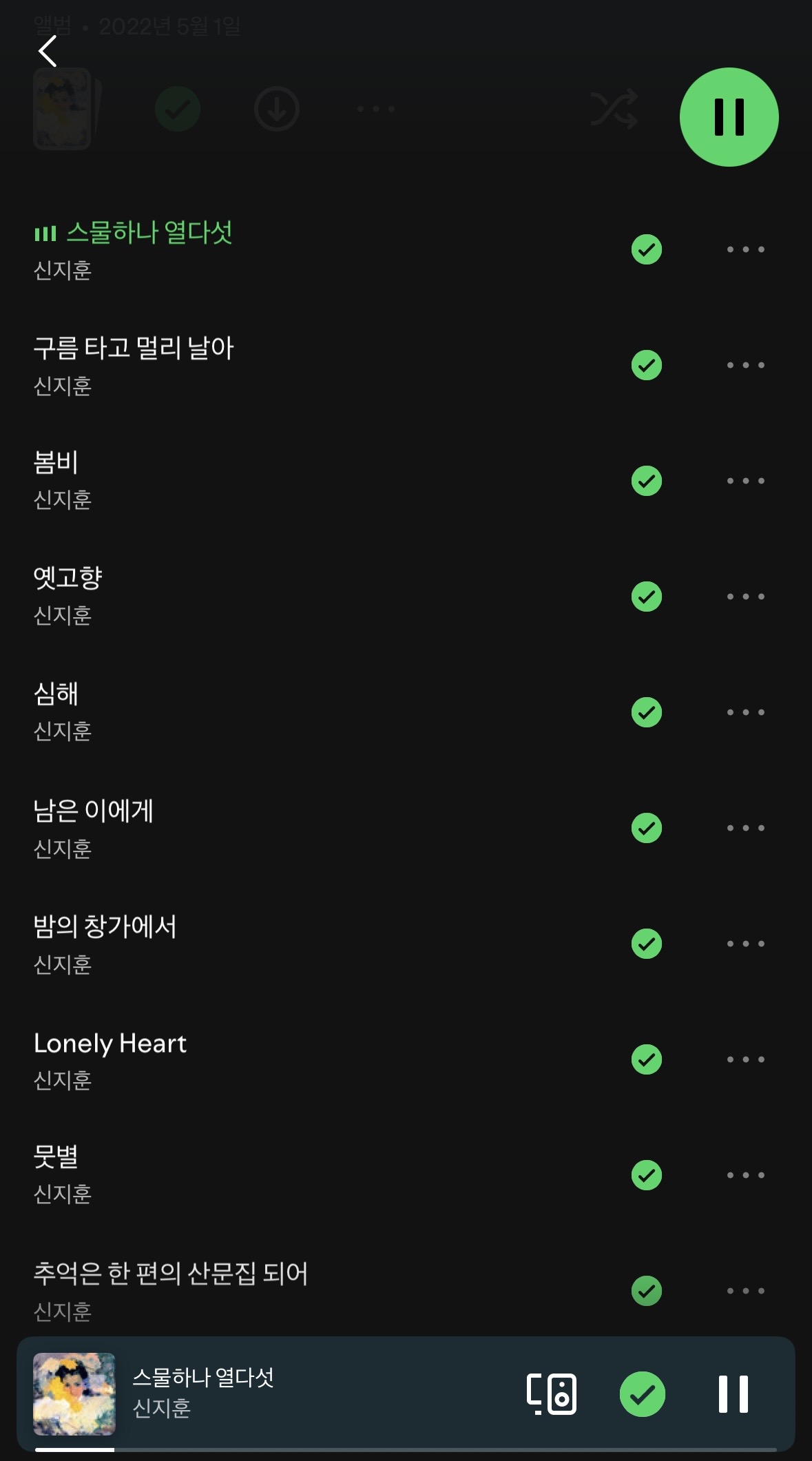Open more options for 밤의 창가에서
Screen dimensions: 812x1461
(x=745, y=944)
